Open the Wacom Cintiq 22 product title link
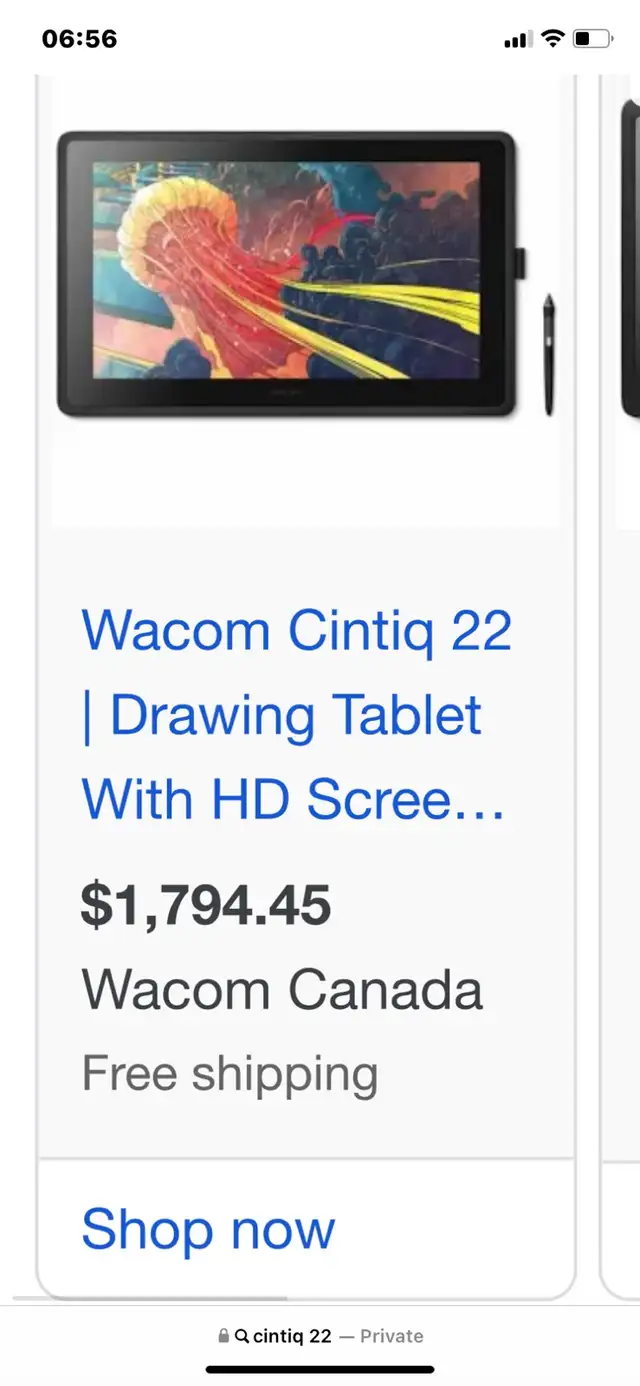 point(296,716)
